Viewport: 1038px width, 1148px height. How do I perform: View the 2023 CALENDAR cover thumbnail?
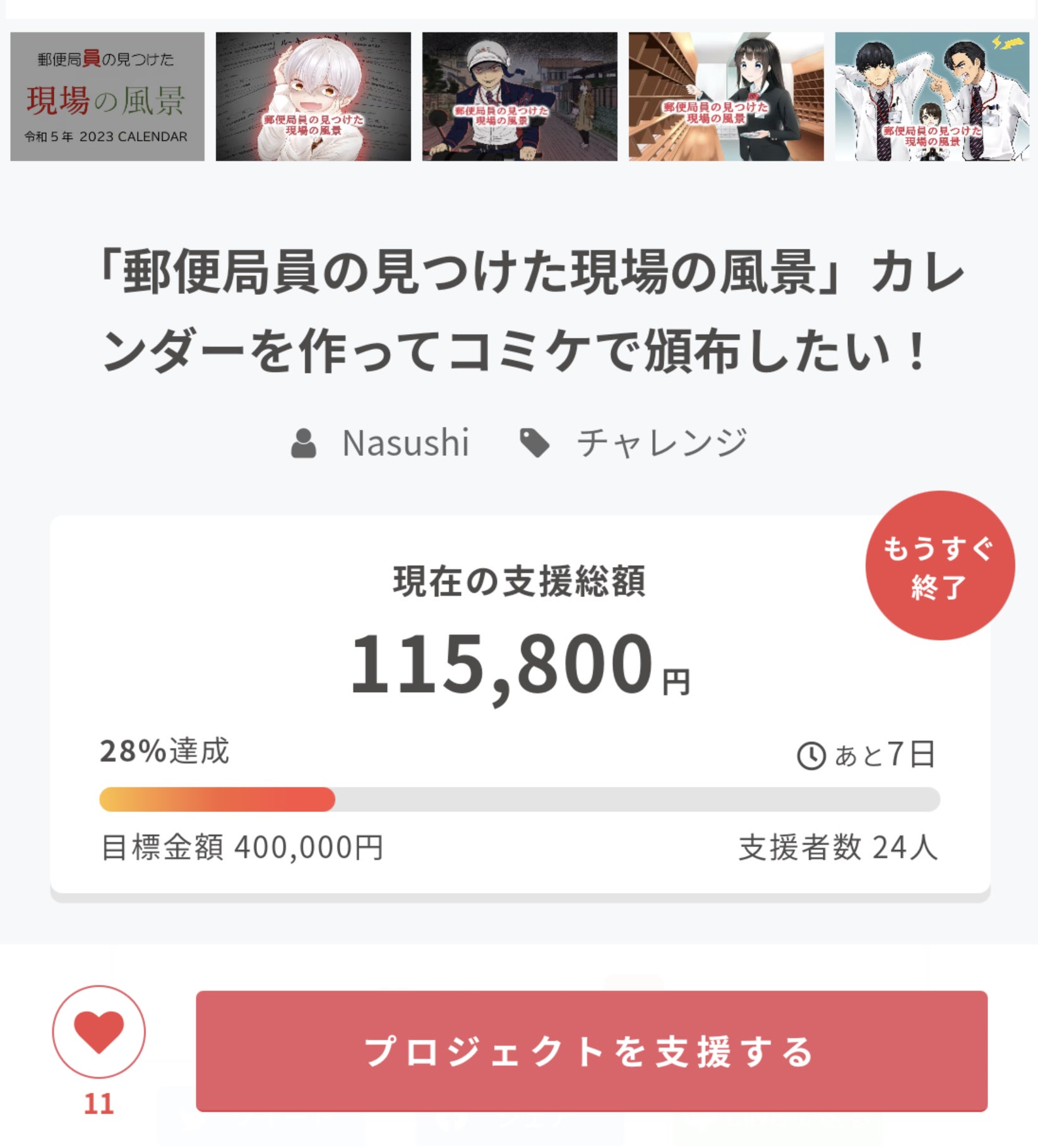107,97
